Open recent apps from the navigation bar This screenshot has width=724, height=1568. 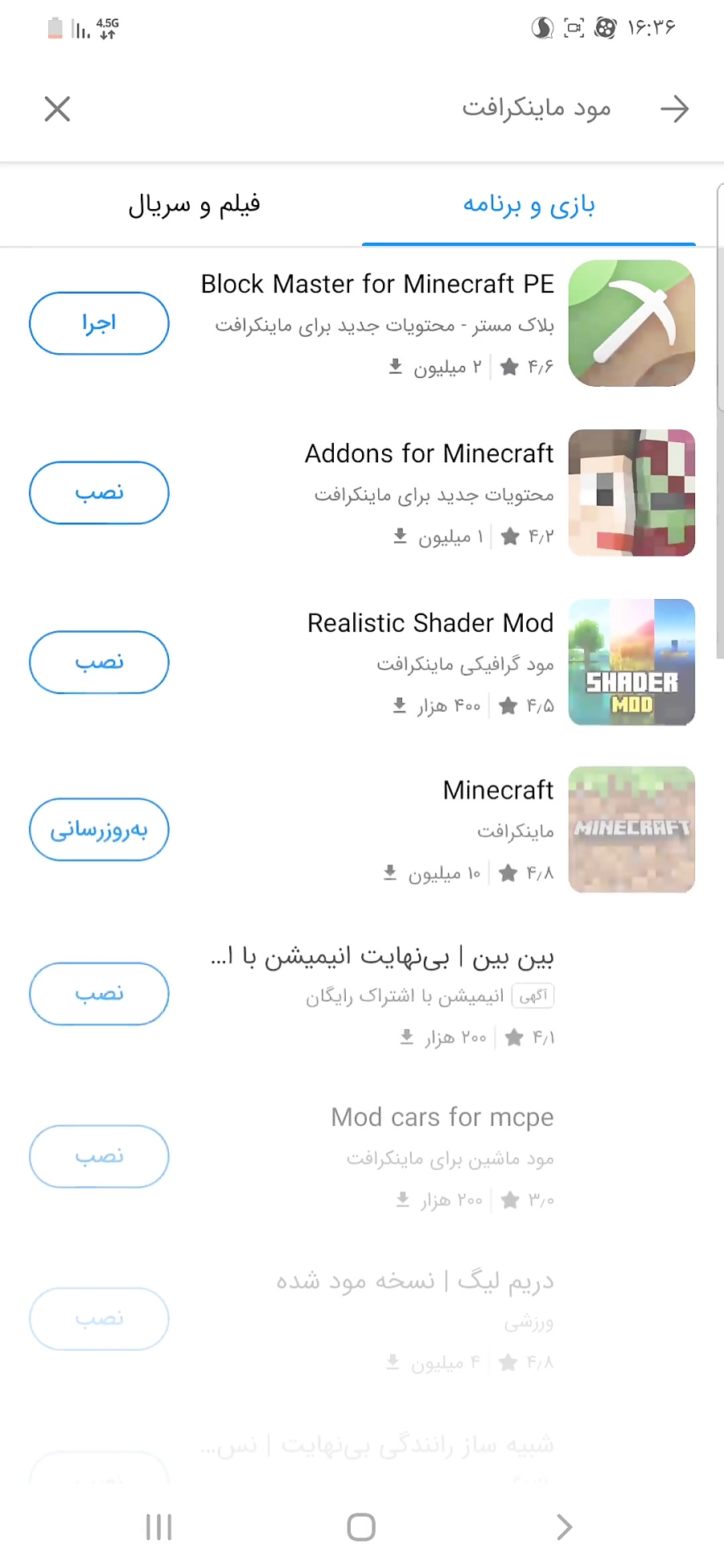[x=158, y=1527]
